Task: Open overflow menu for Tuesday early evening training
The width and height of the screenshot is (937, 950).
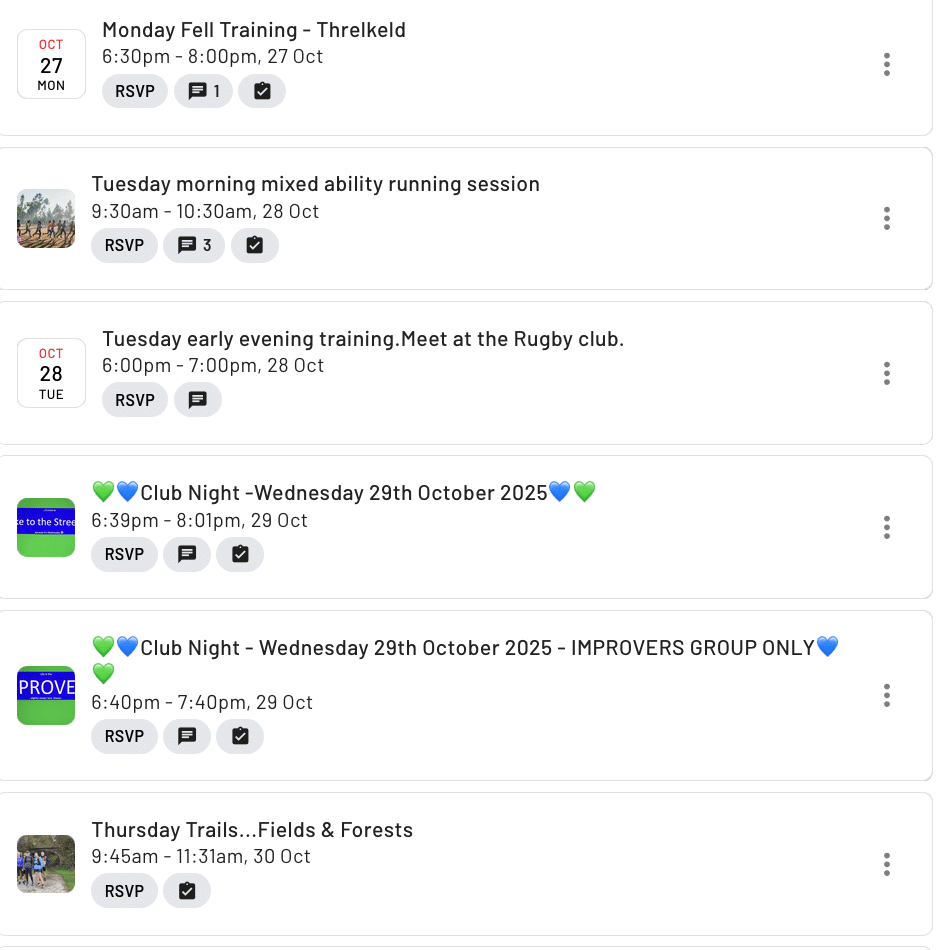Action: [x=886, y=374]
